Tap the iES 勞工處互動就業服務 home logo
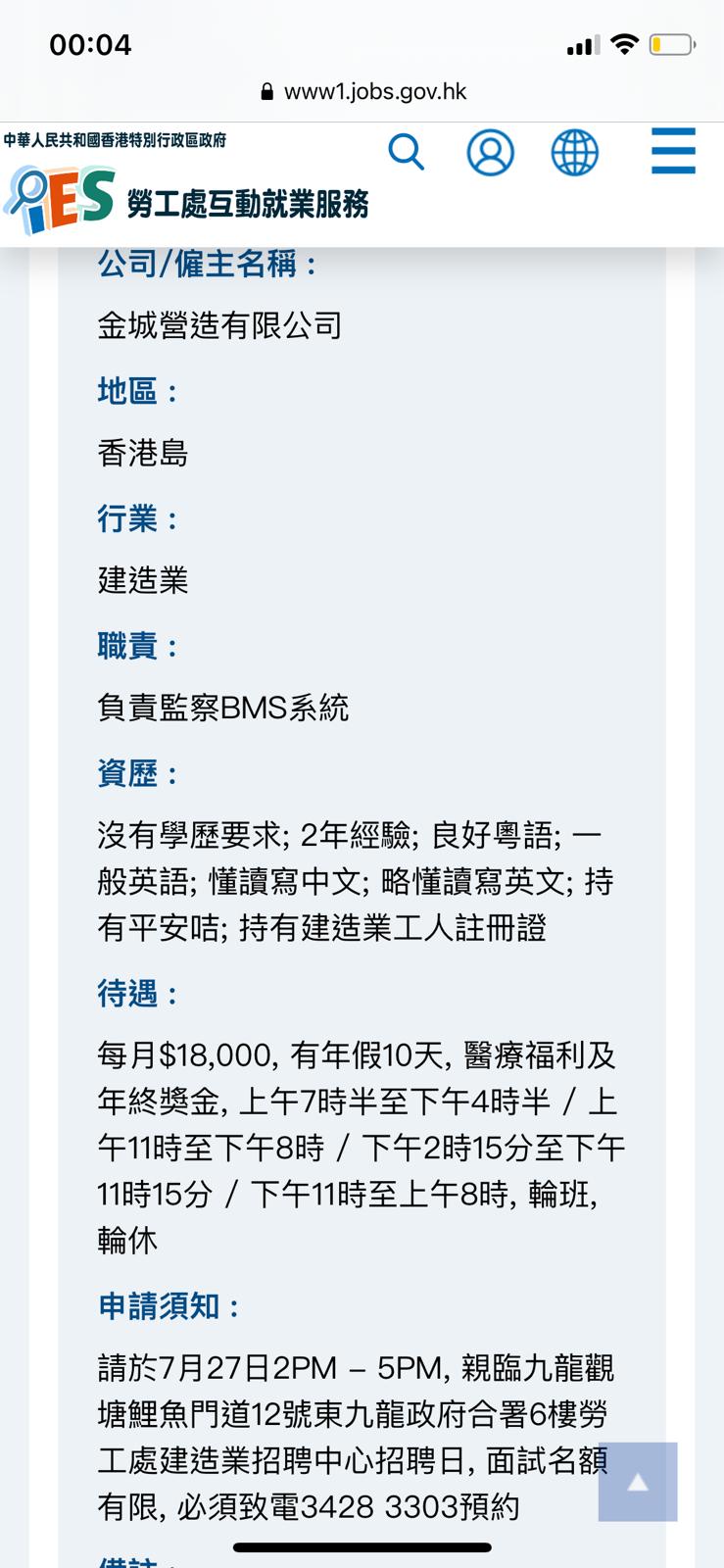Screen dimensions: 724x1568 pos(186,199)
